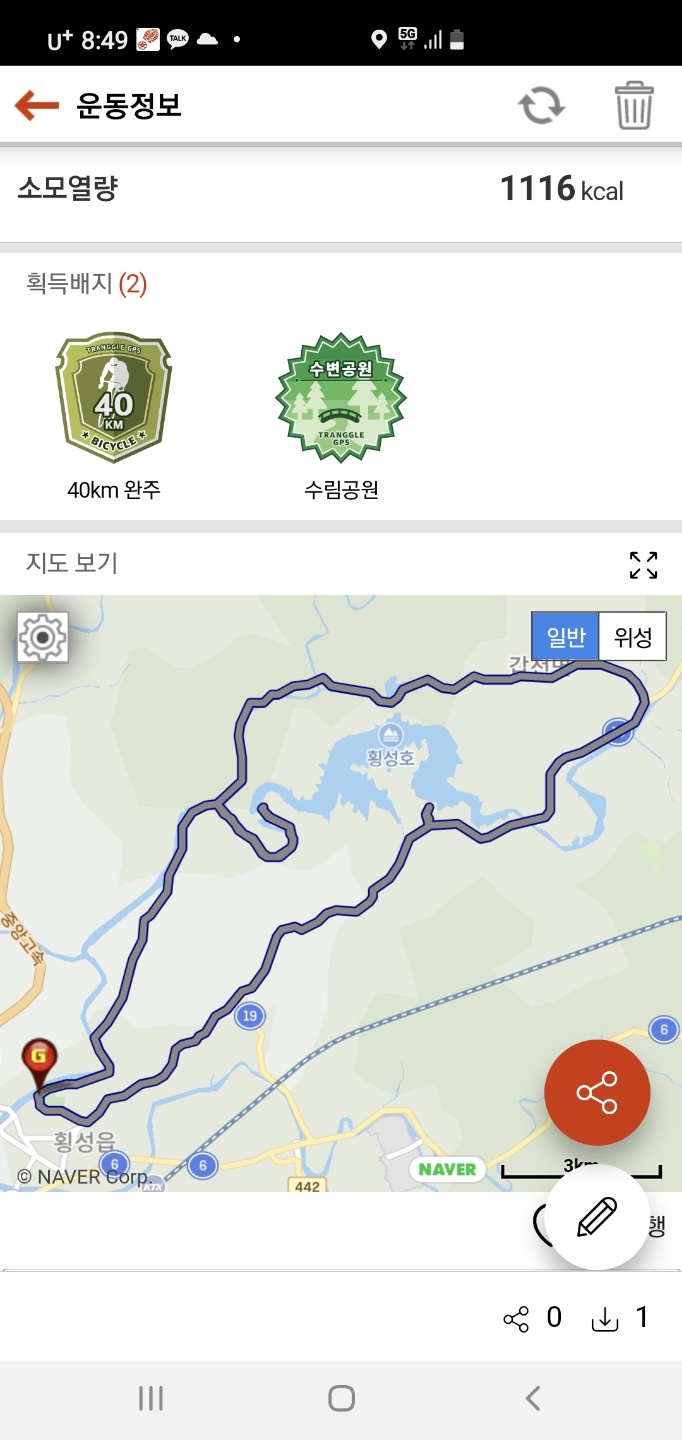The image size is (682, 1440).
Task: Switch the map to 일반 view
Action: (x=566, y=637)
